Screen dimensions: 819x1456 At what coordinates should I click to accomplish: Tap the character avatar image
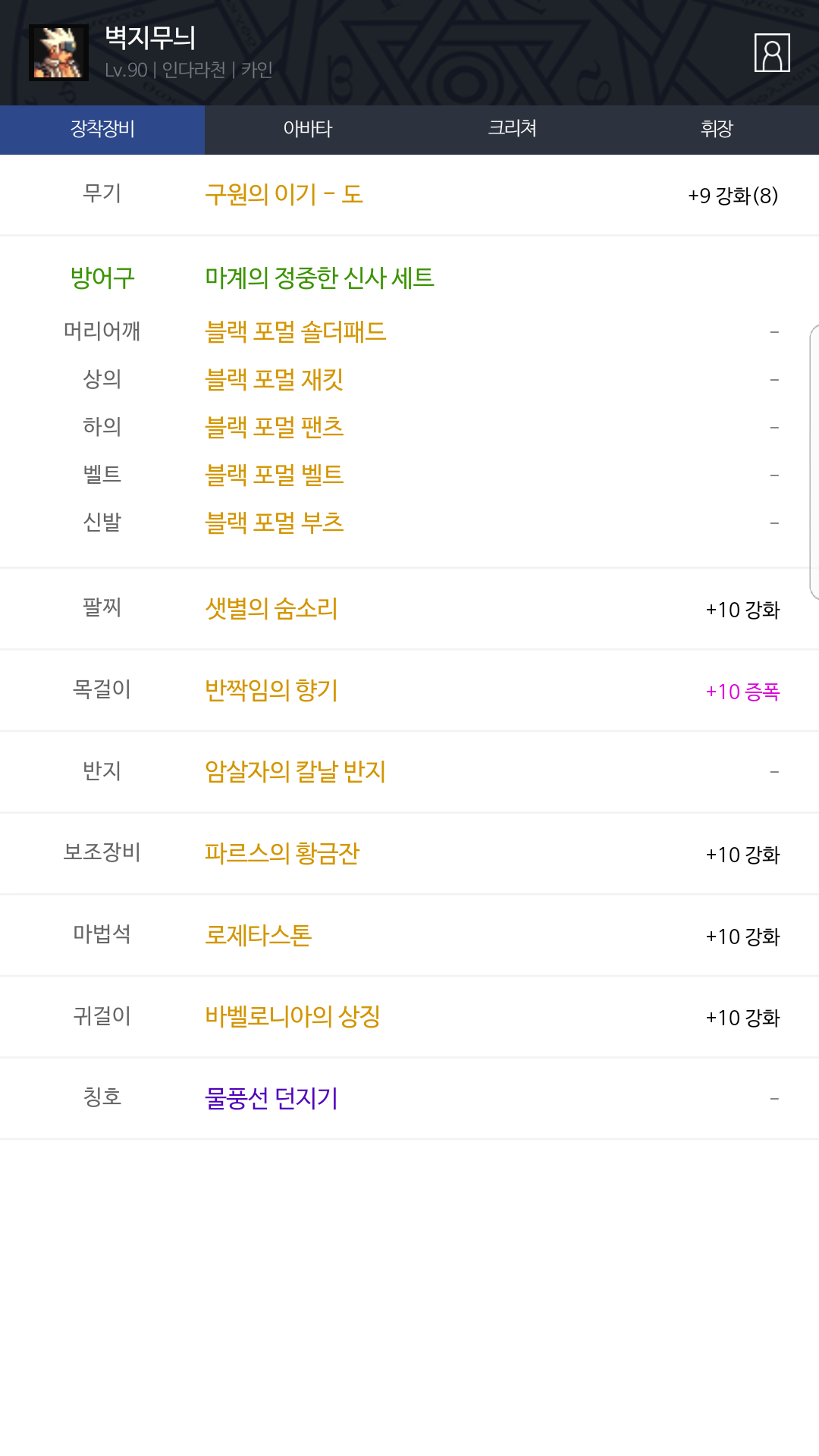point(58,52)
